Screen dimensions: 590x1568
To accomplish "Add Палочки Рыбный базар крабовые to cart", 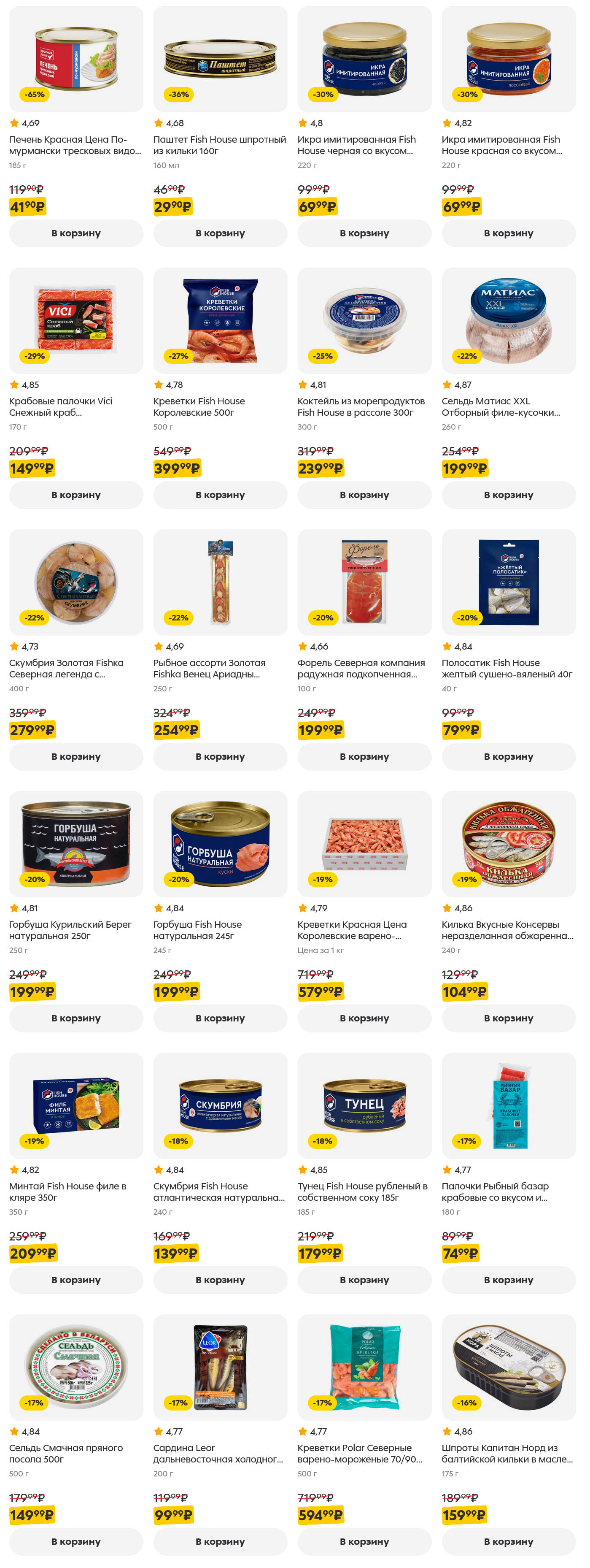I will point(508,1280).
